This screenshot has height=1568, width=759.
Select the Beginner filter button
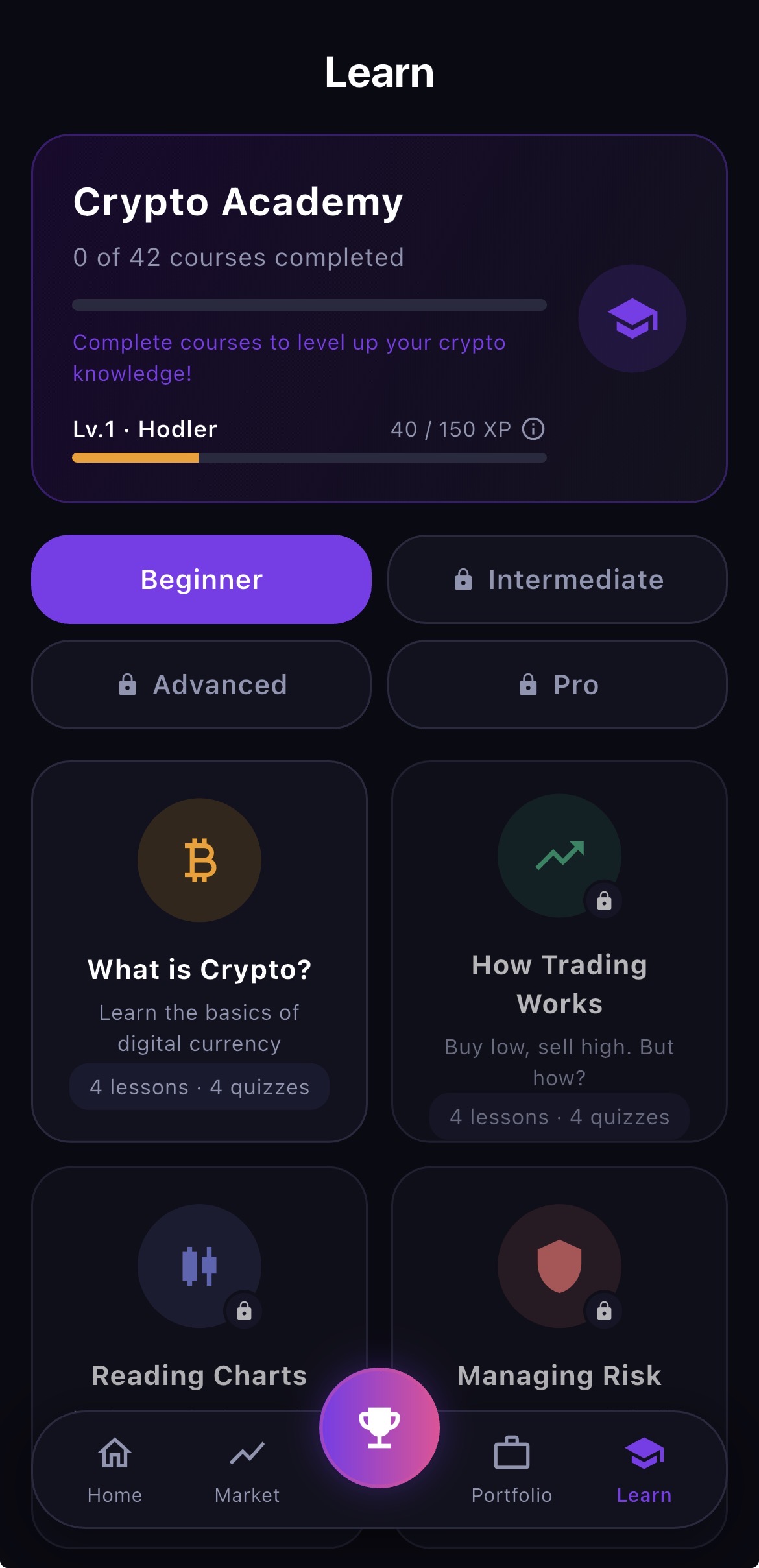pos(200,579)
